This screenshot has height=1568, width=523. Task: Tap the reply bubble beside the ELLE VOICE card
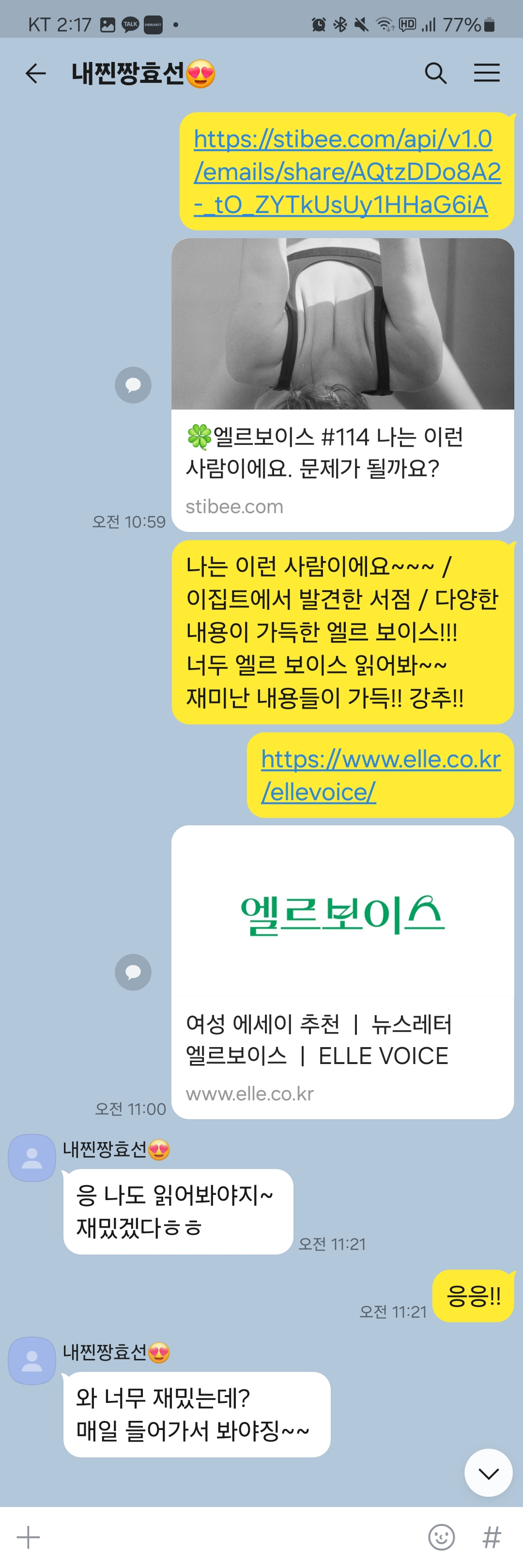coord(133,972)
